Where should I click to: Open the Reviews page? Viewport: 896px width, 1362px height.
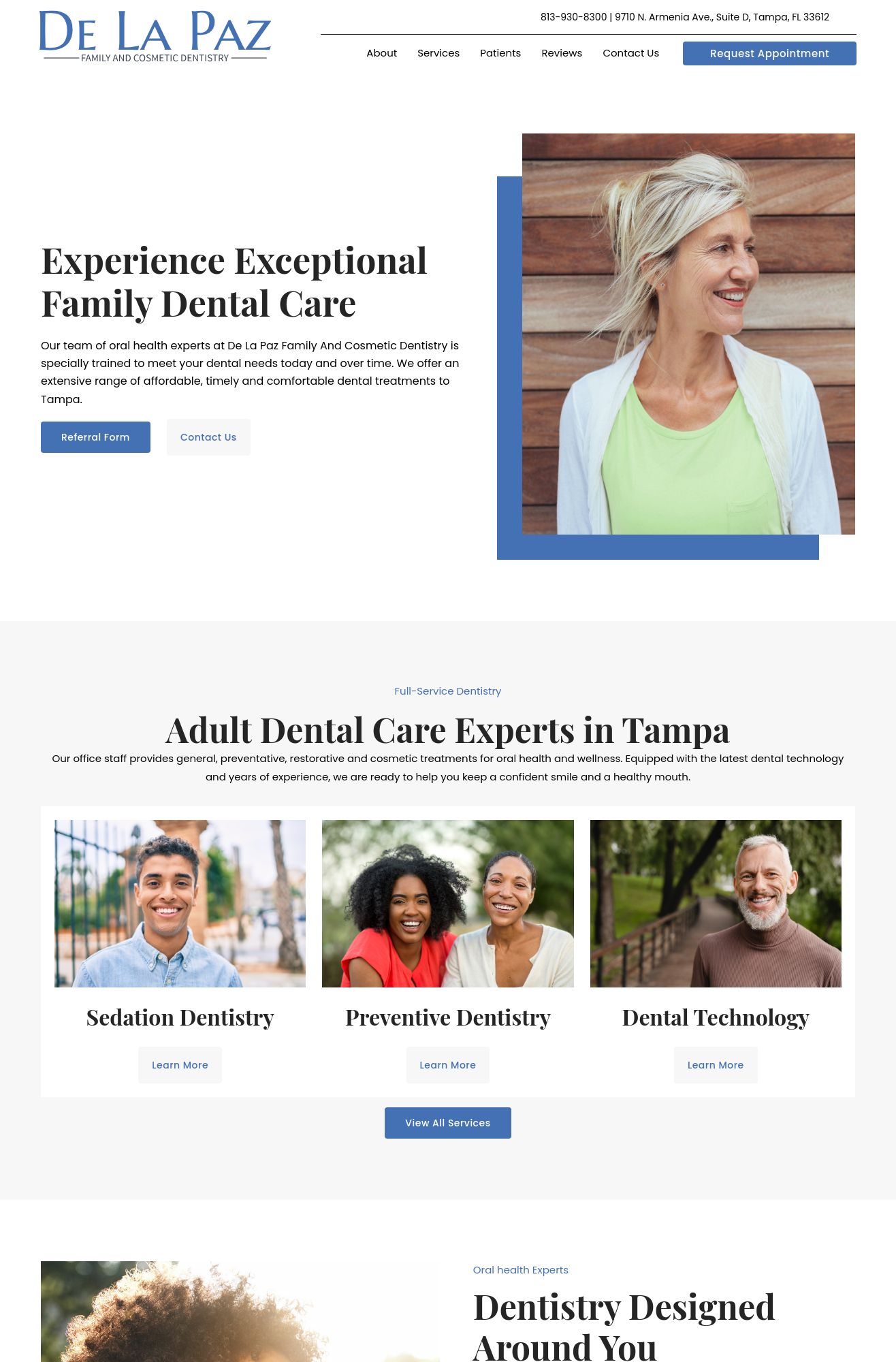(x=561, y=53)
